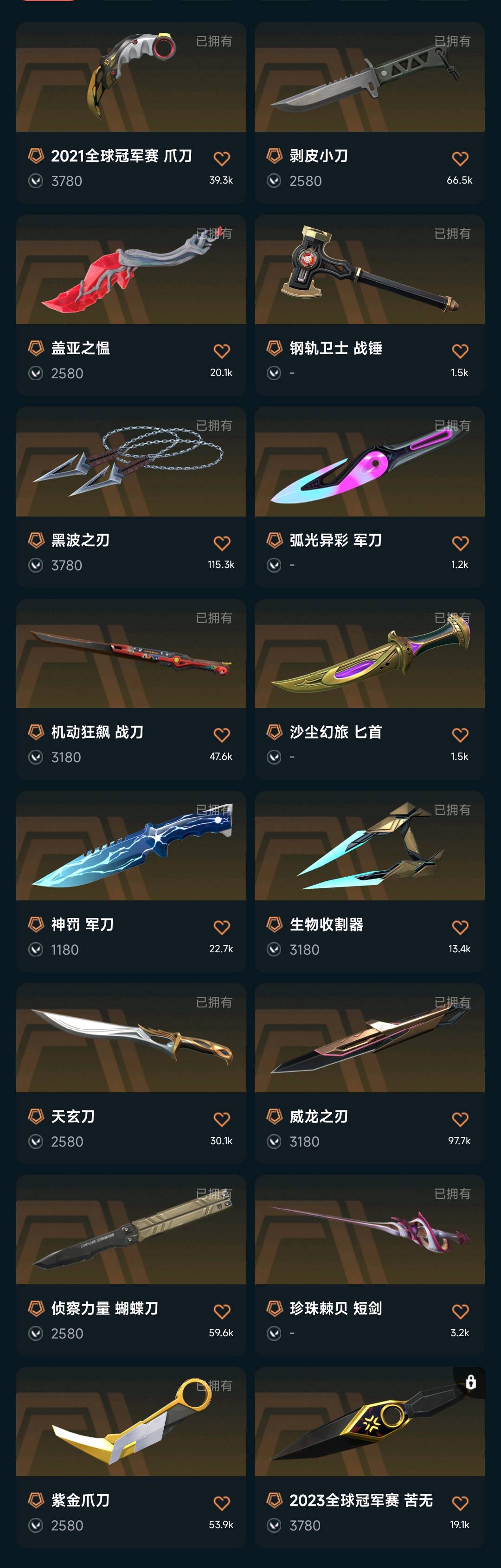Favorite the 沙尘幻旅 匕首 skin

pos(460,735)
